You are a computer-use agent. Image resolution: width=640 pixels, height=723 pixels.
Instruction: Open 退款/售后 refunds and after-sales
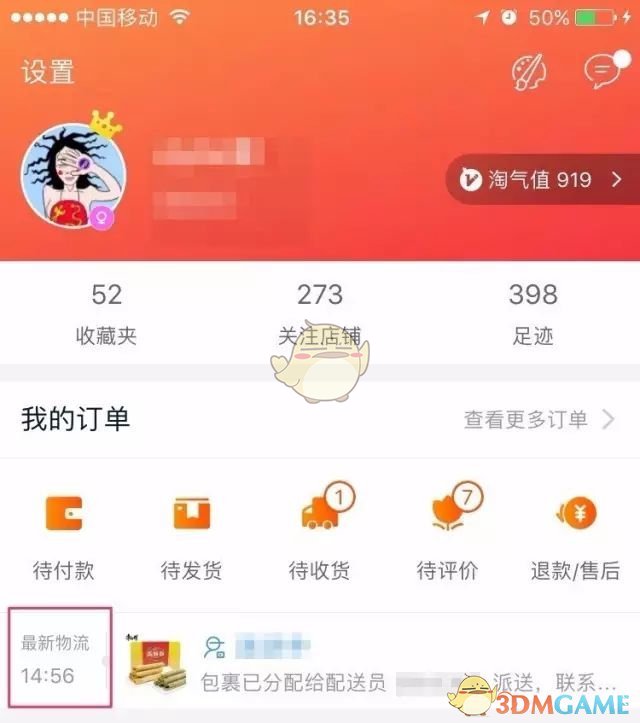click(x=575, y=538)
